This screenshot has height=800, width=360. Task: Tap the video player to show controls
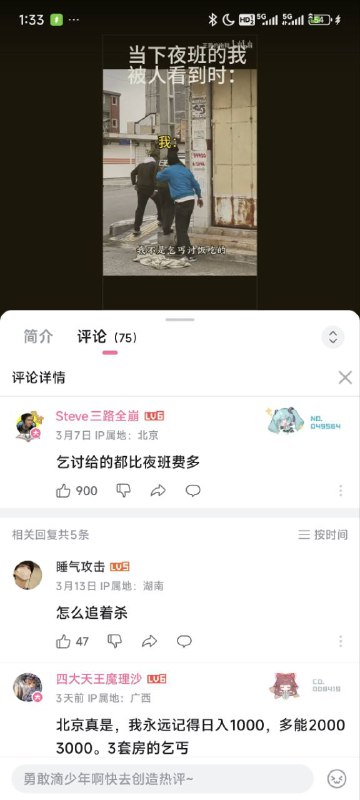tap(180, 172)
